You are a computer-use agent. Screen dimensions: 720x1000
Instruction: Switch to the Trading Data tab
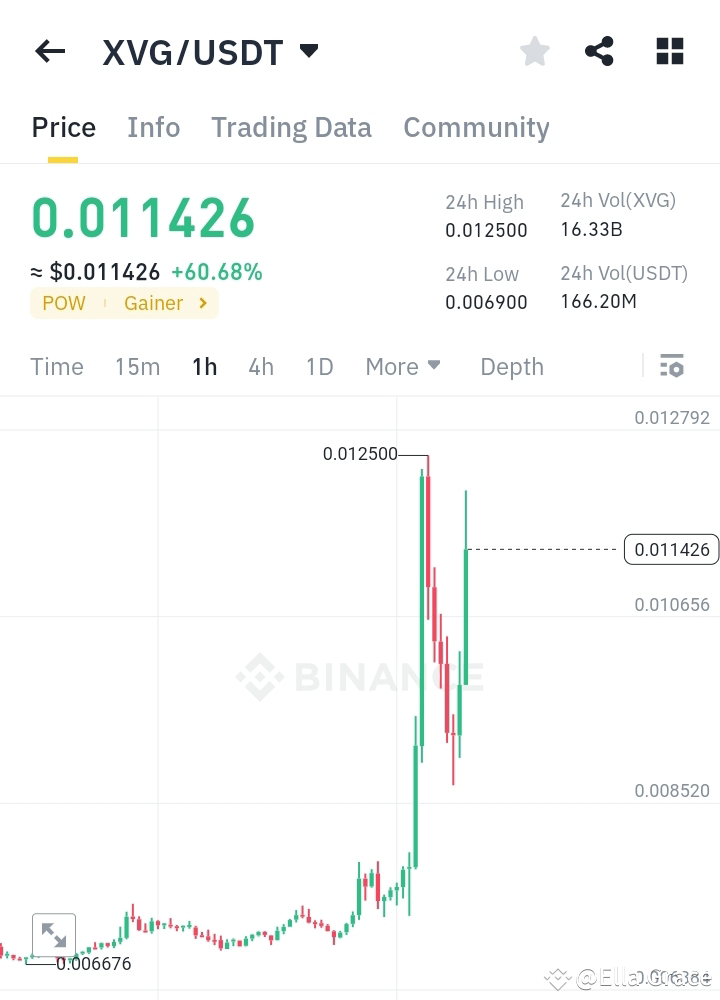(291, 127)
